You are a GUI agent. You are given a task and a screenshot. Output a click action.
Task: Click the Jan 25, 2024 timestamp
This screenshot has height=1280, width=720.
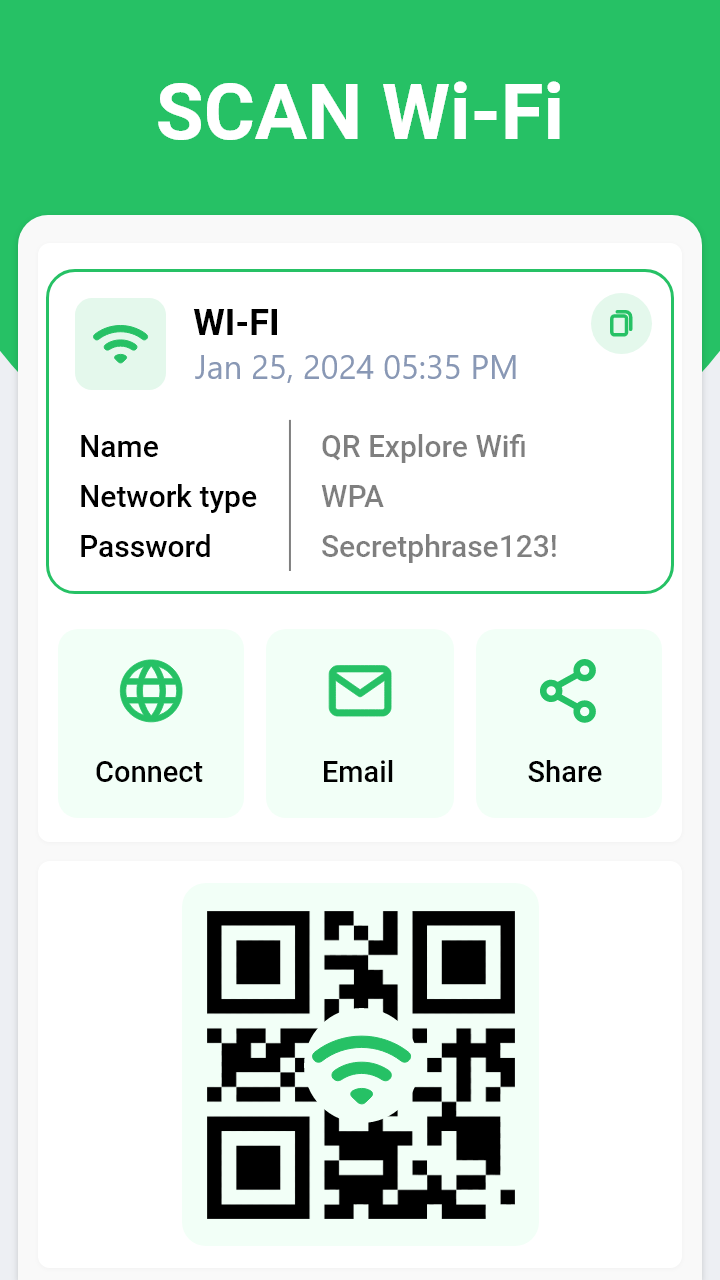(357, 367)
